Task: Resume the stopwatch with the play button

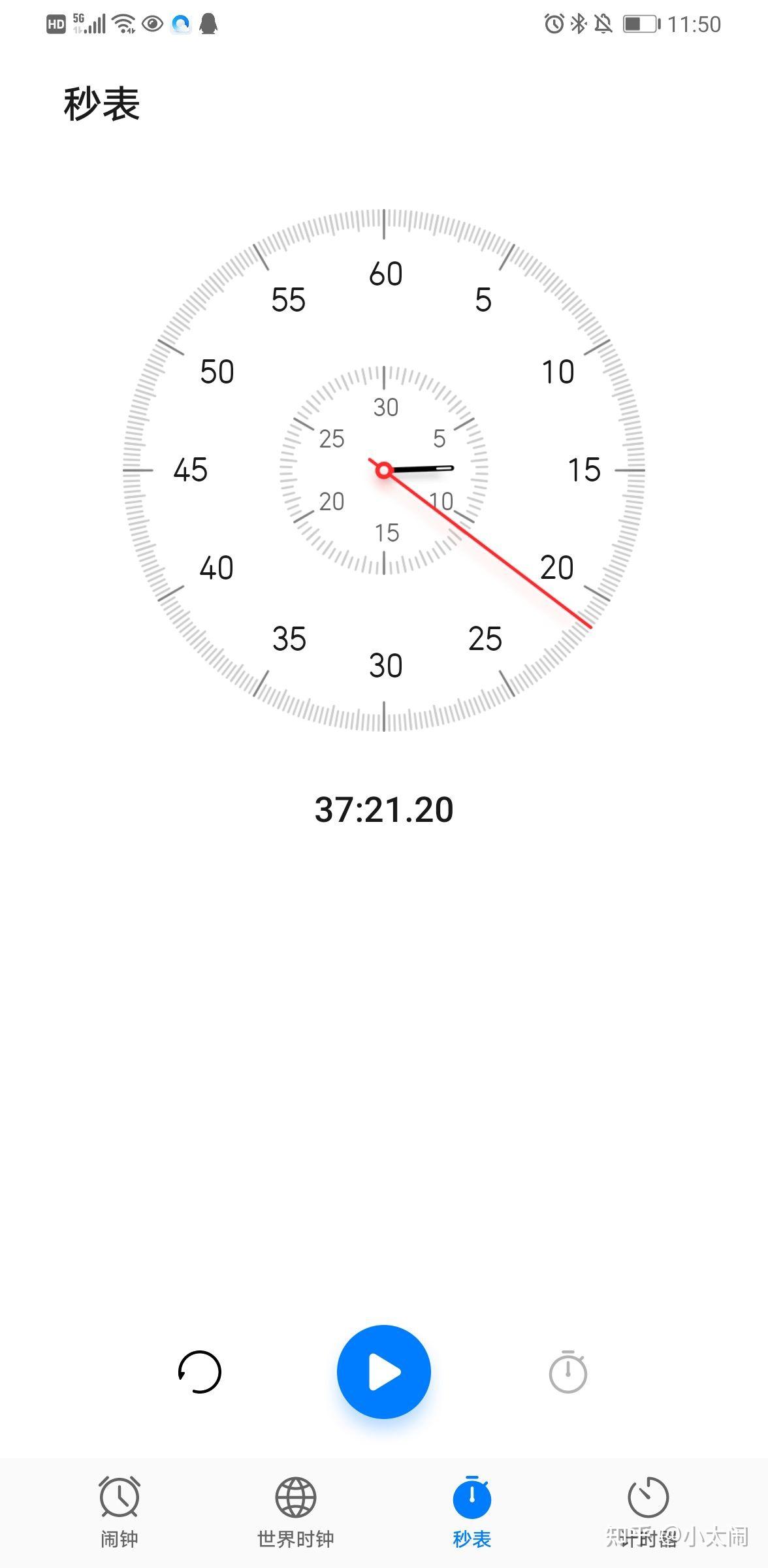Action: 384,1371
